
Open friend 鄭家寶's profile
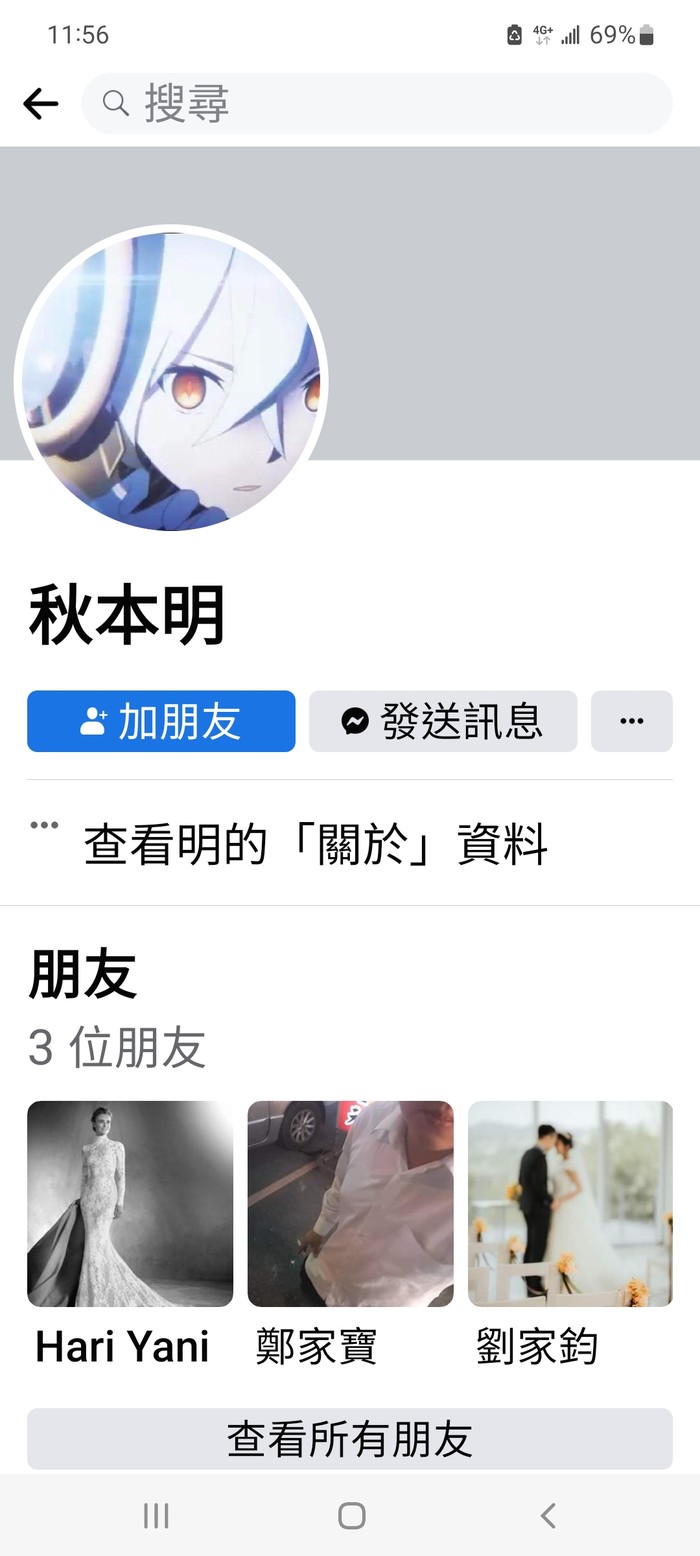coord(350,1204)
